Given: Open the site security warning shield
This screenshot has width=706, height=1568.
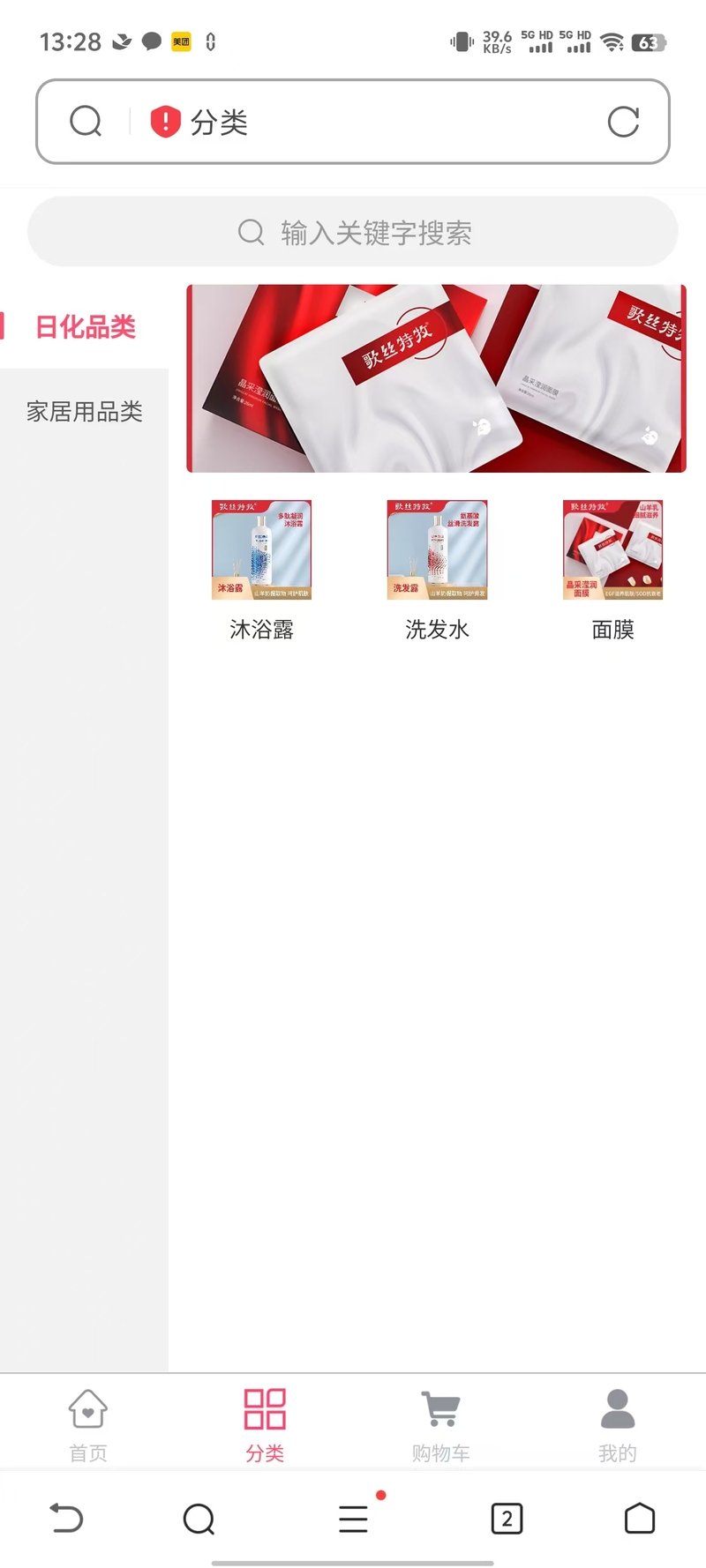Looking at the screenshot, I should [x=165, y=122].
